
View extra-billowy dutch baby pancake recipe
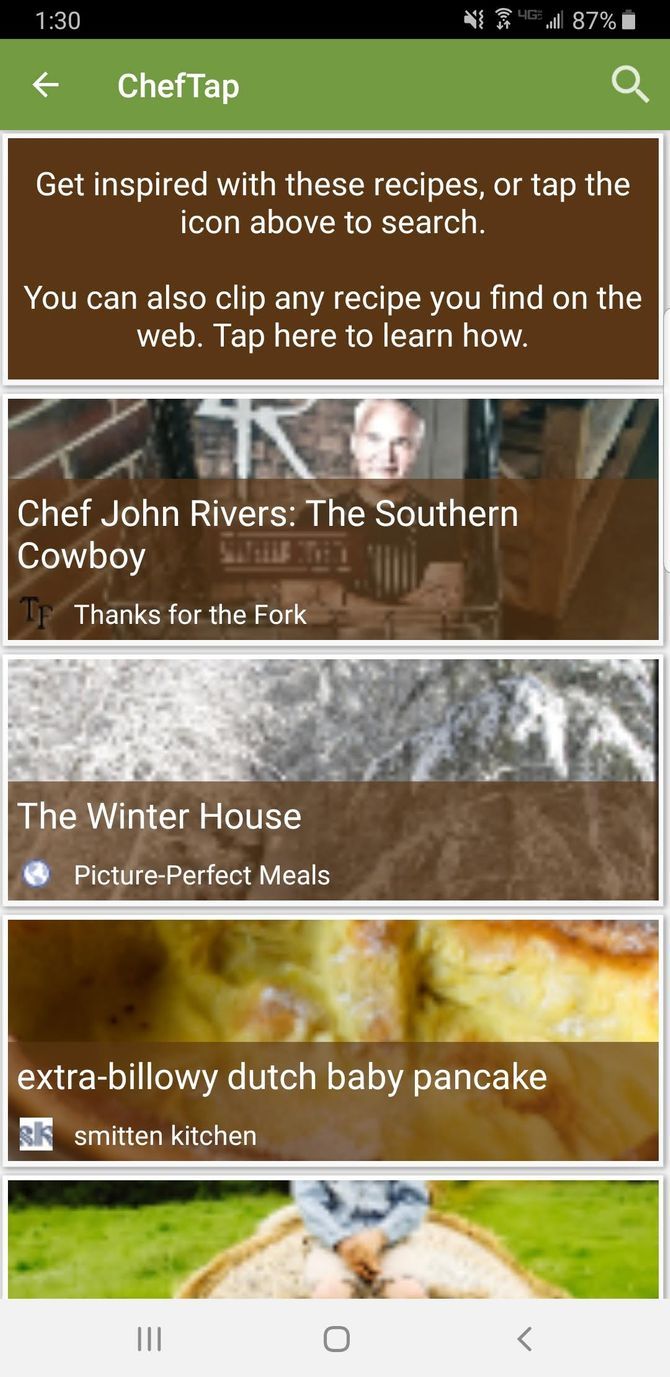(x=333, y=1041)
